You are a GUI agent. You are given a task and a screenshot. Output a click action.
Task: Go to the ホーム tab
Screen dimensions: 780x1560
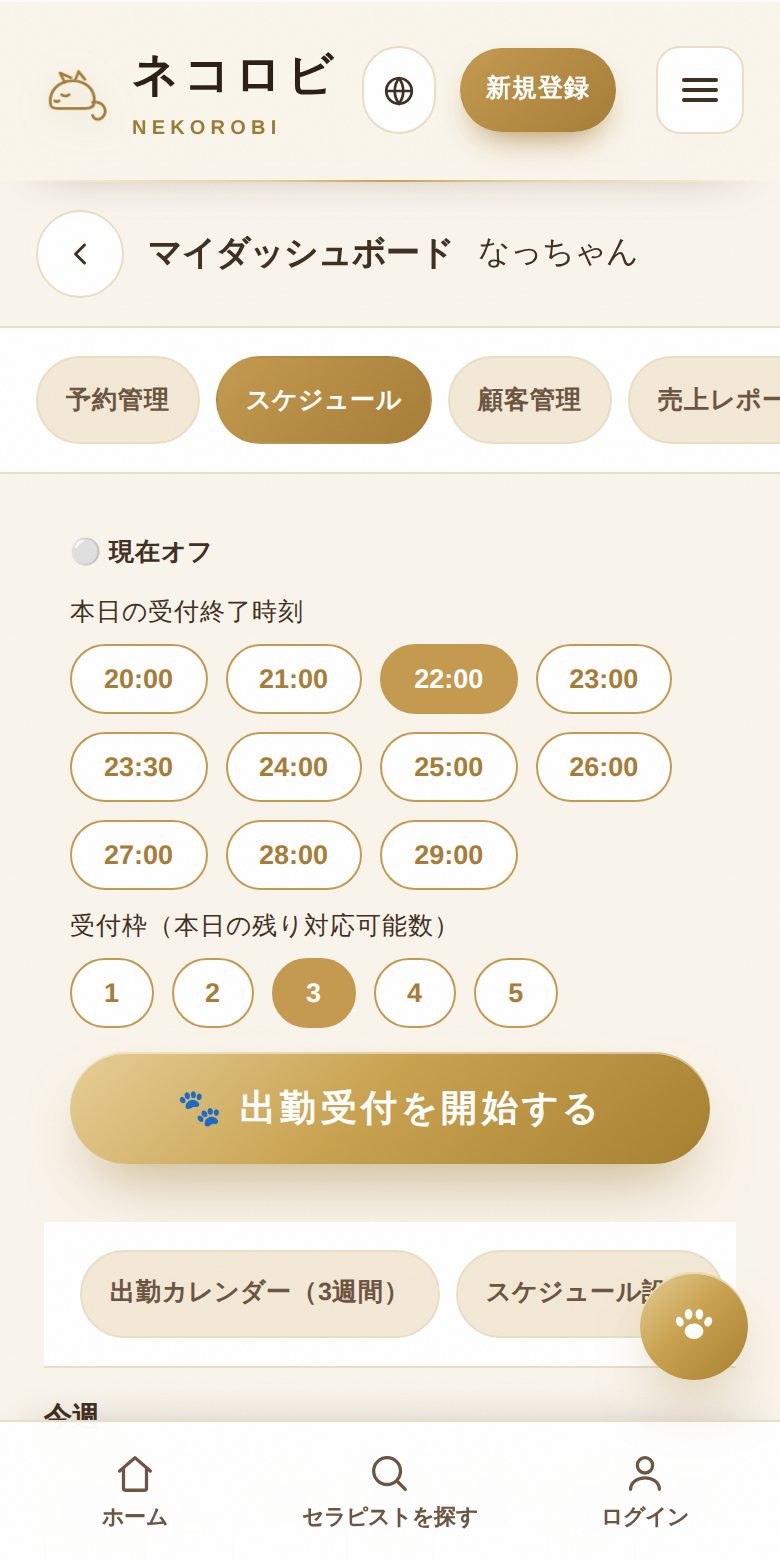(x=135, y=1491)
